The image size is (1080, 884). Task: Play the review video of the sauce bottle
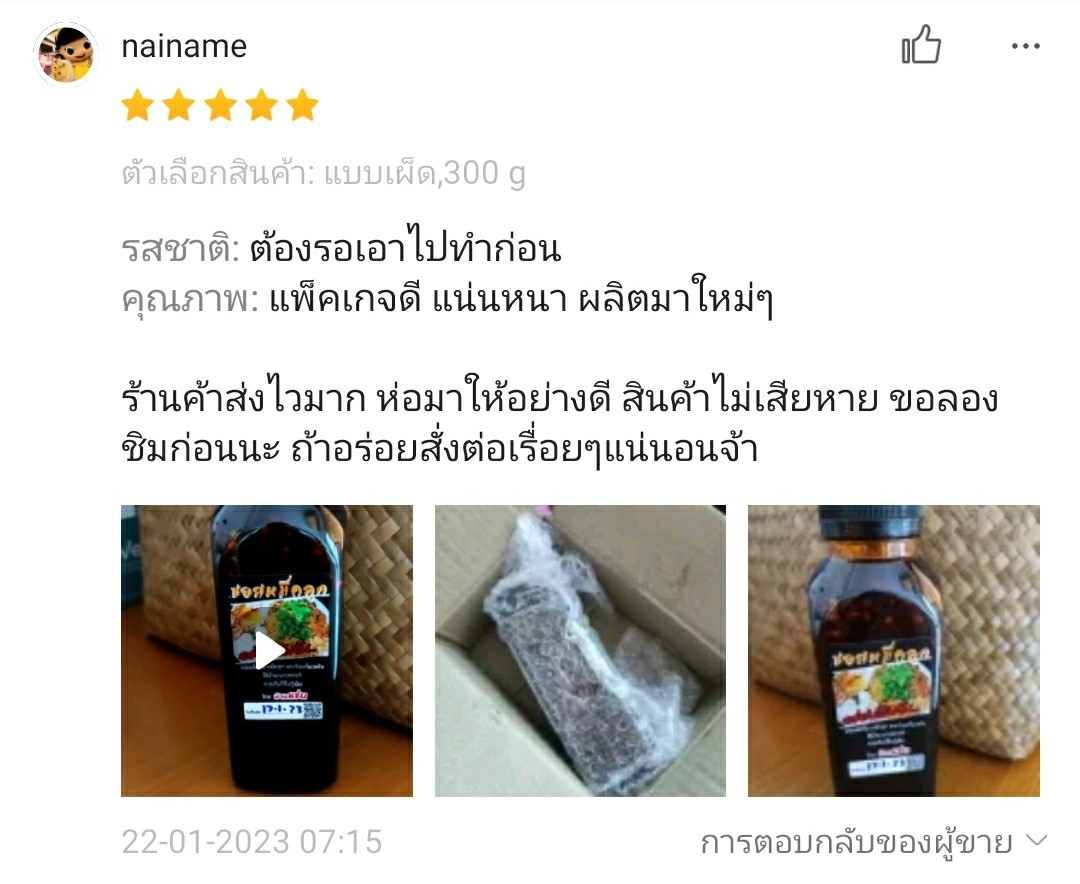(x=267, y=650)
